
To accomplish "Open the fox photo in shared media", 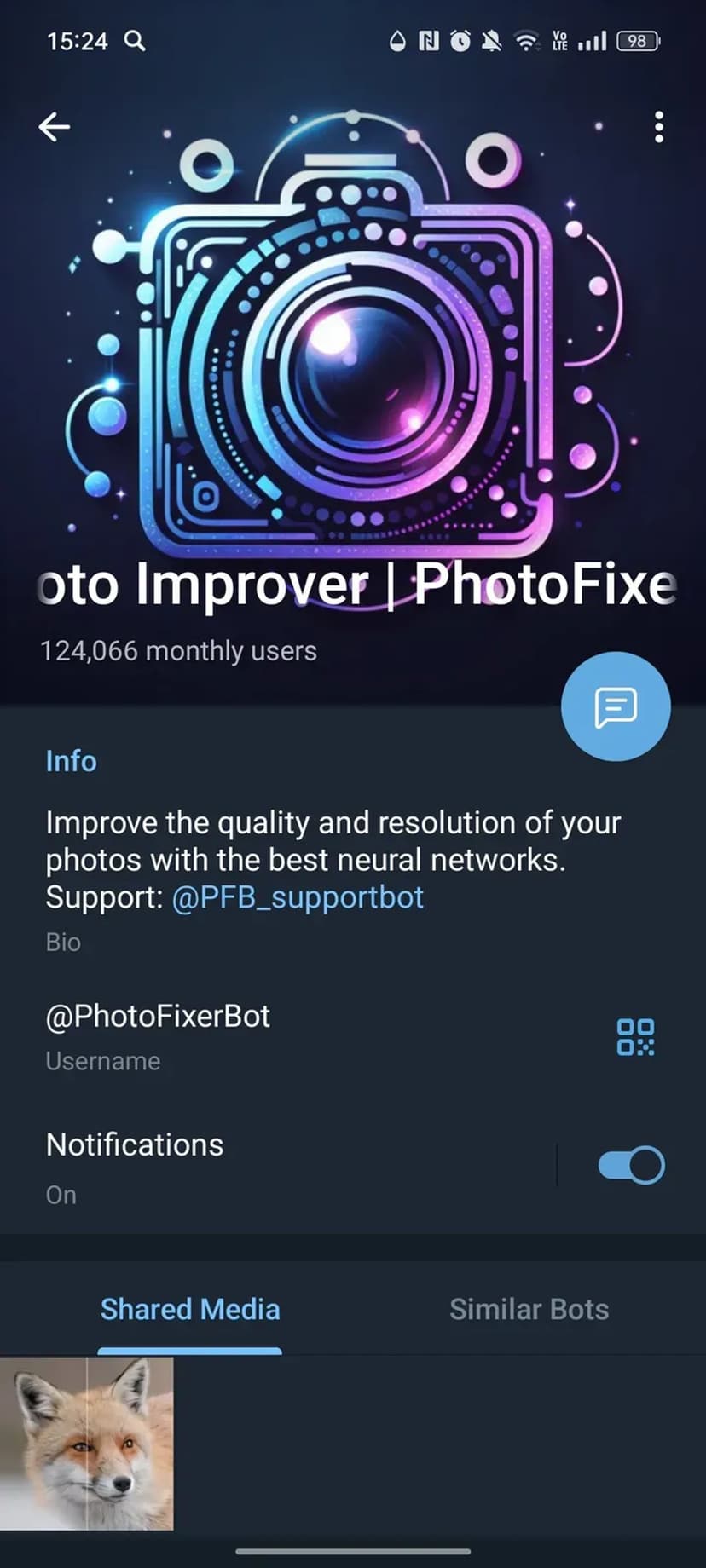I will [87, 1443].
